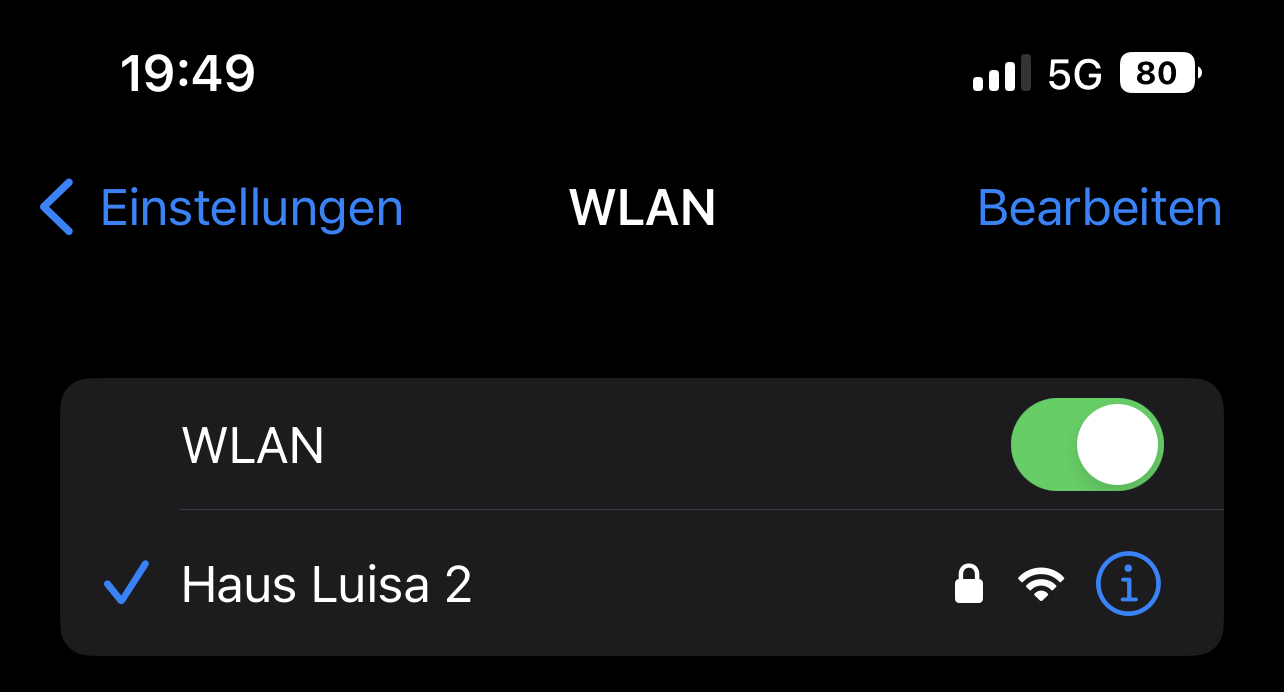The image size is (1284, 692).
Task: Open info for Haus Luisa 2
Action: pos(1128,584)
